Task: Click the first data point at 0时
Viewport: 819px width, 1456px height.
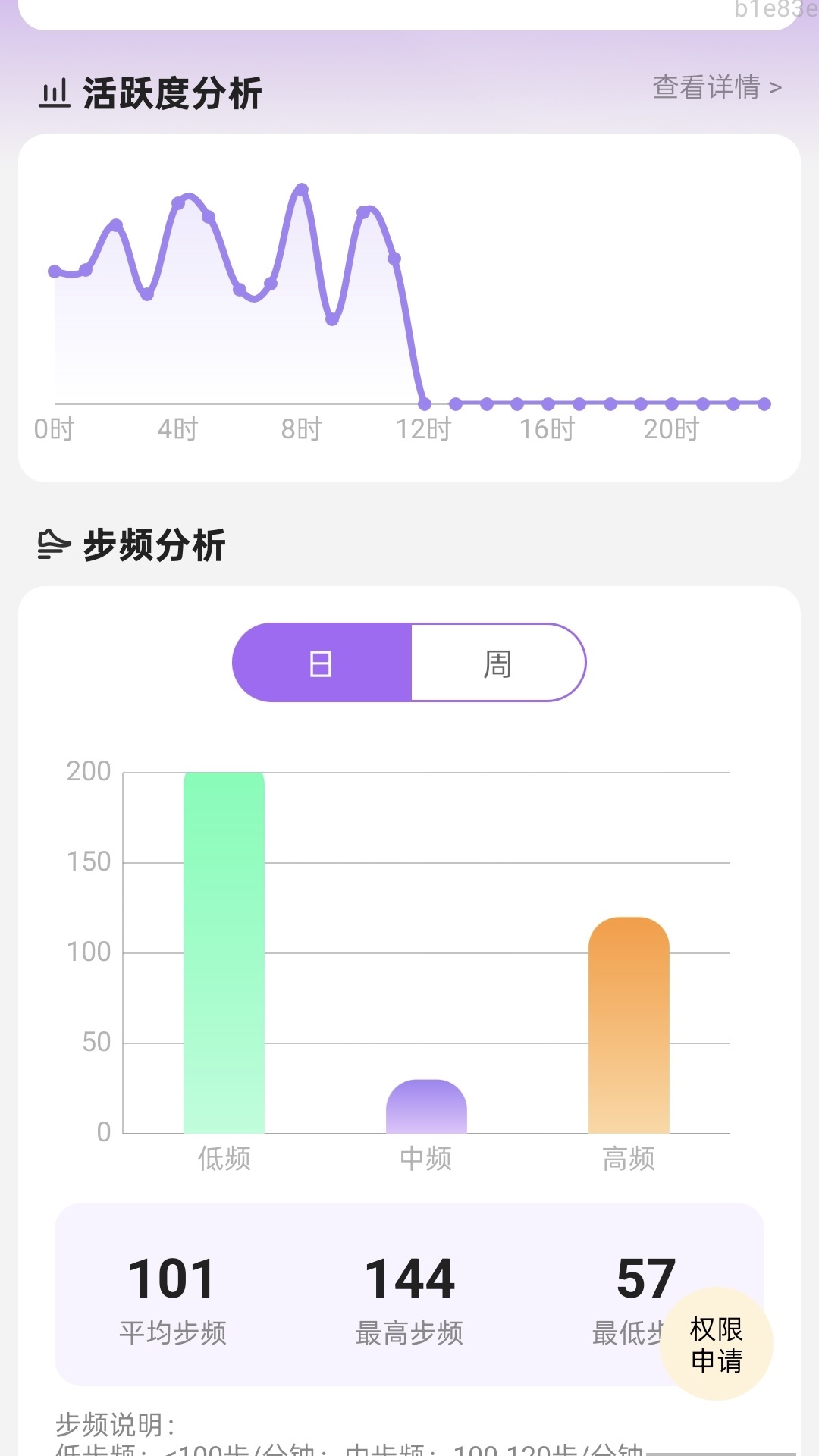Action: [x=53, y=270]
